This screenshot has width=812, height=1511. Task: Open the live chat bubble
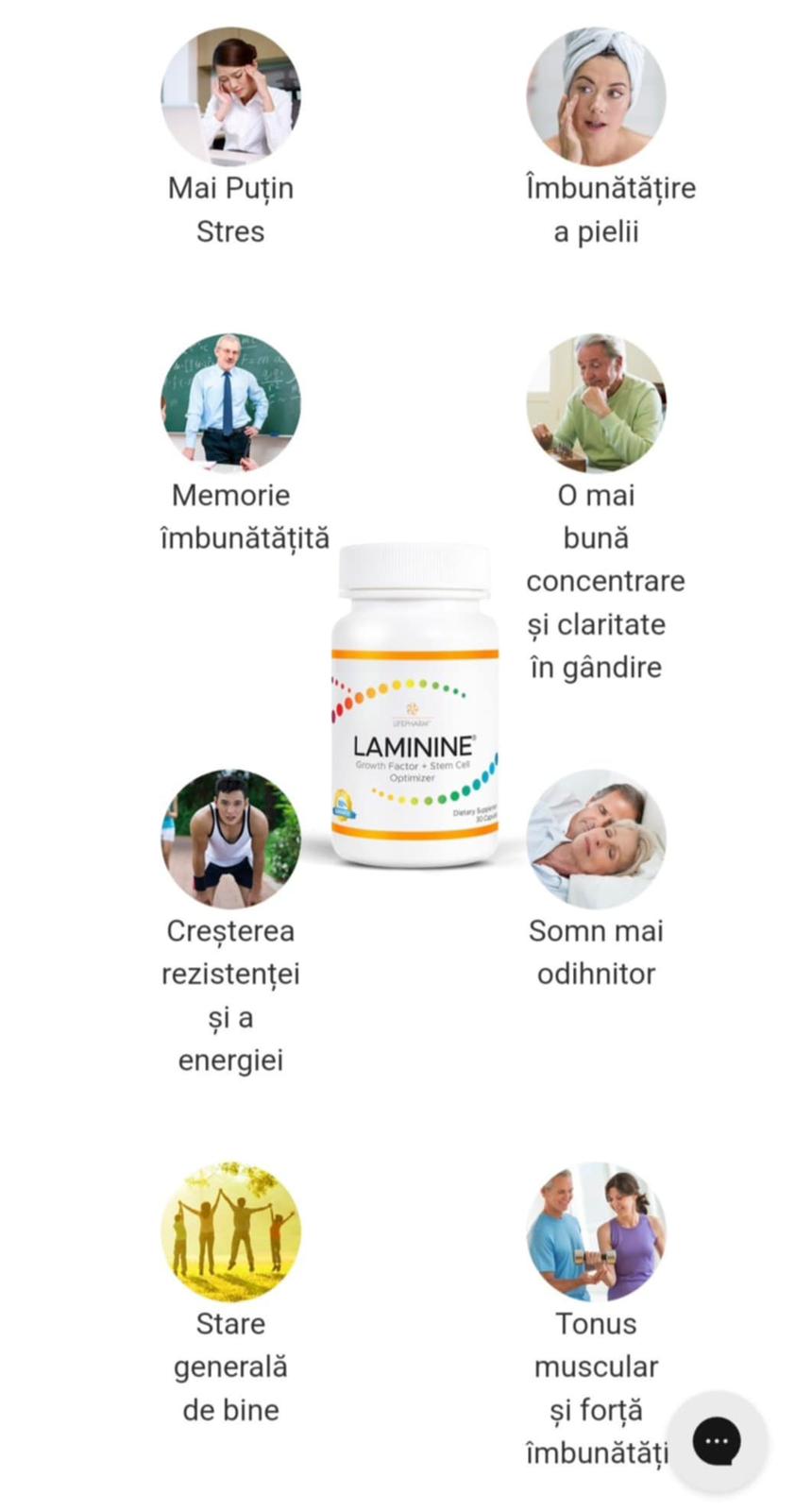coord(717,1441)
